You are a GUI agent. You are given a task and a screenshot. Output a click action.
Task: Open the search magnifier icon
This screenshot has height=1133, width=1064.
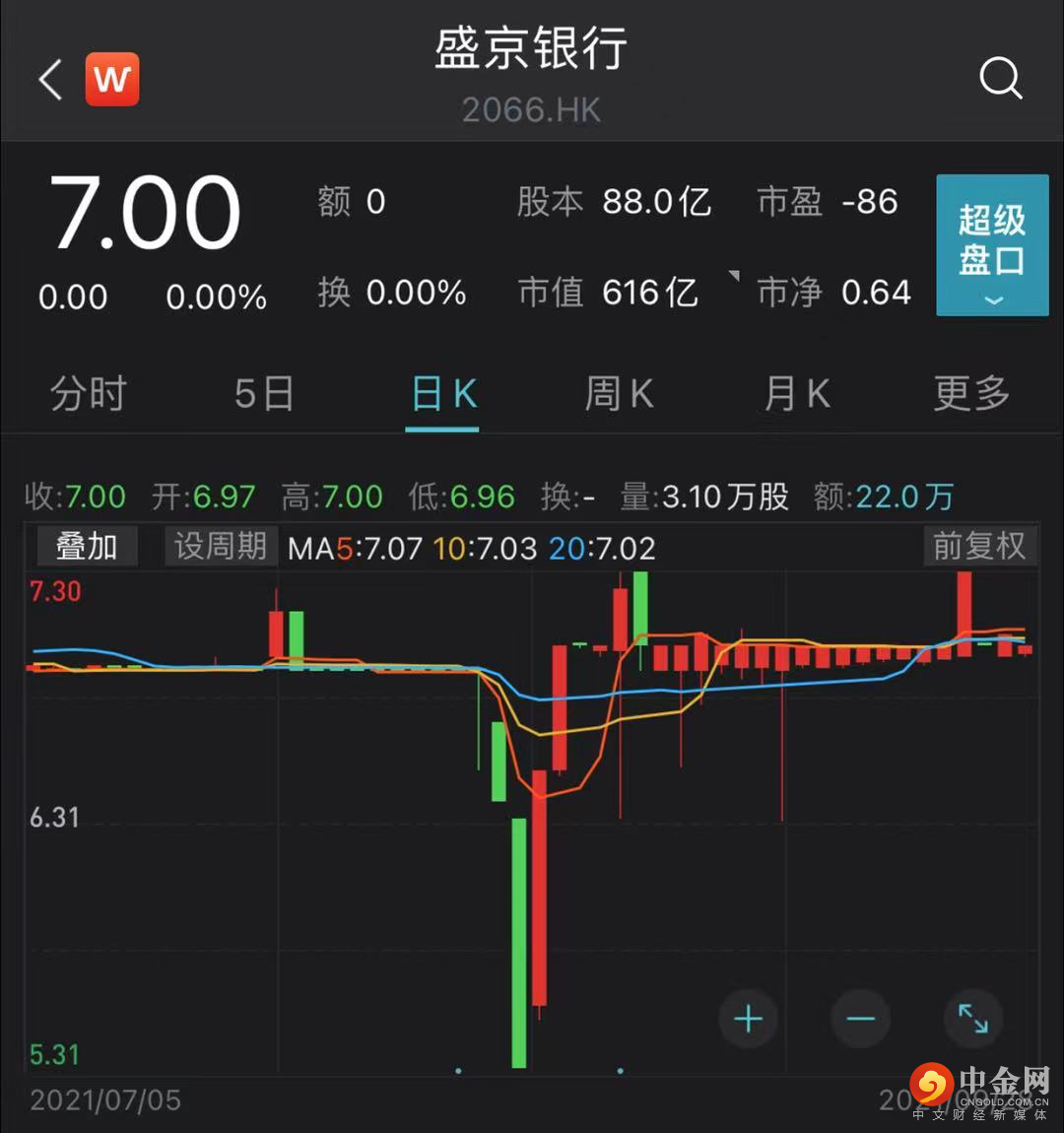tap(1000, 78)
